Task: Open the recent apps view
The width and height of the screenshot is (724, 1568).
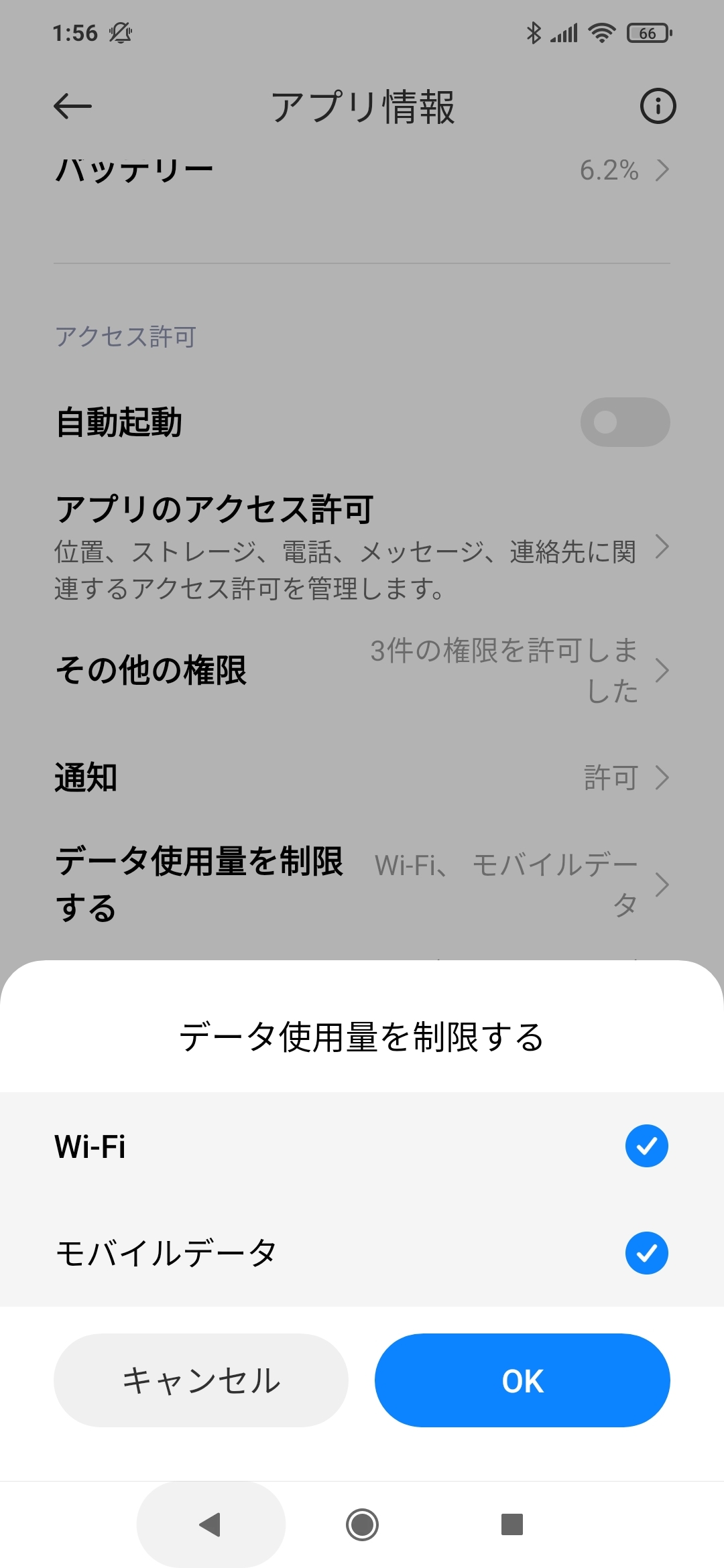Action: tap(512, 1524)
